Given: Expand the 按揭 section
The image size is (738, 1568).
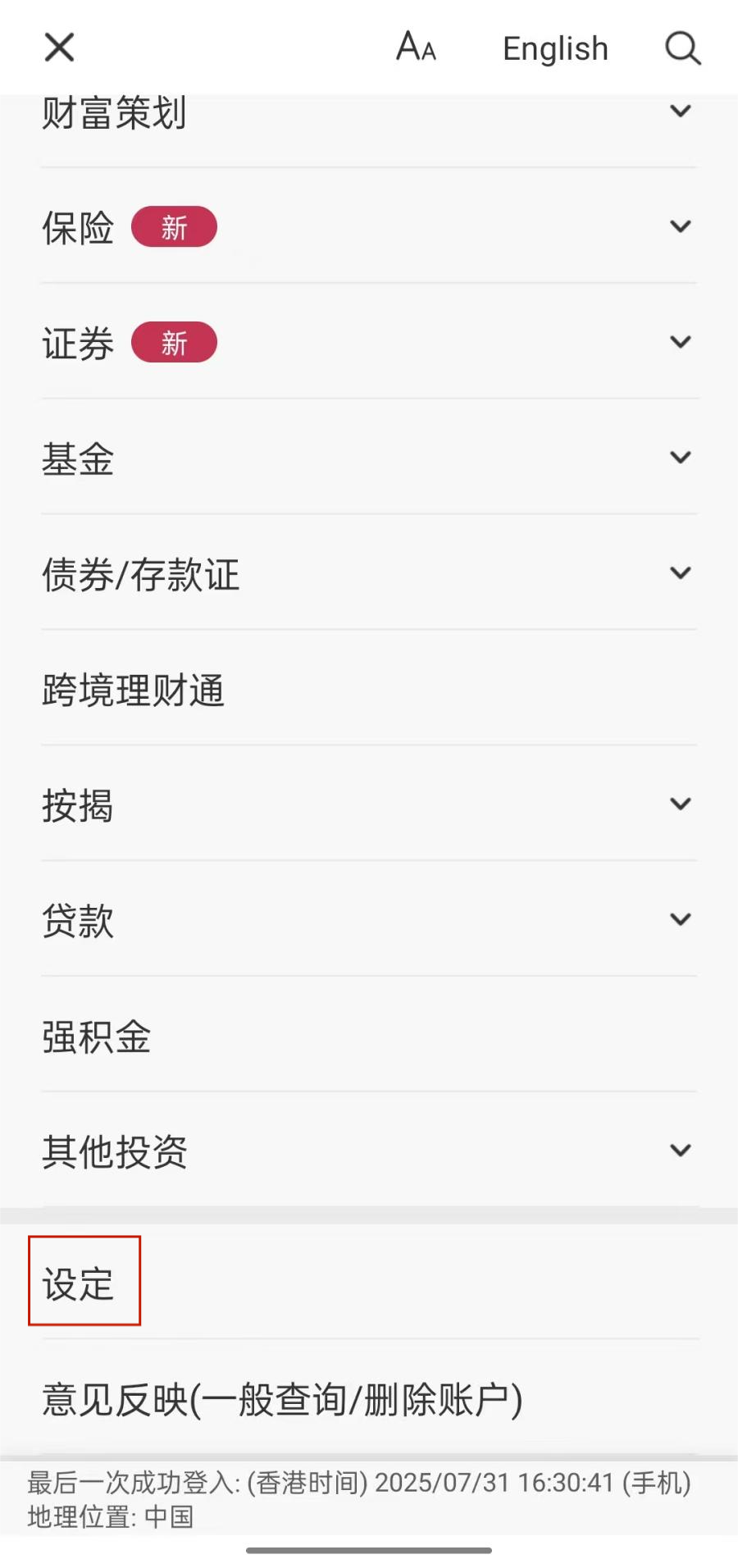Looking at the screenshot, I should (x=680, y=805).
